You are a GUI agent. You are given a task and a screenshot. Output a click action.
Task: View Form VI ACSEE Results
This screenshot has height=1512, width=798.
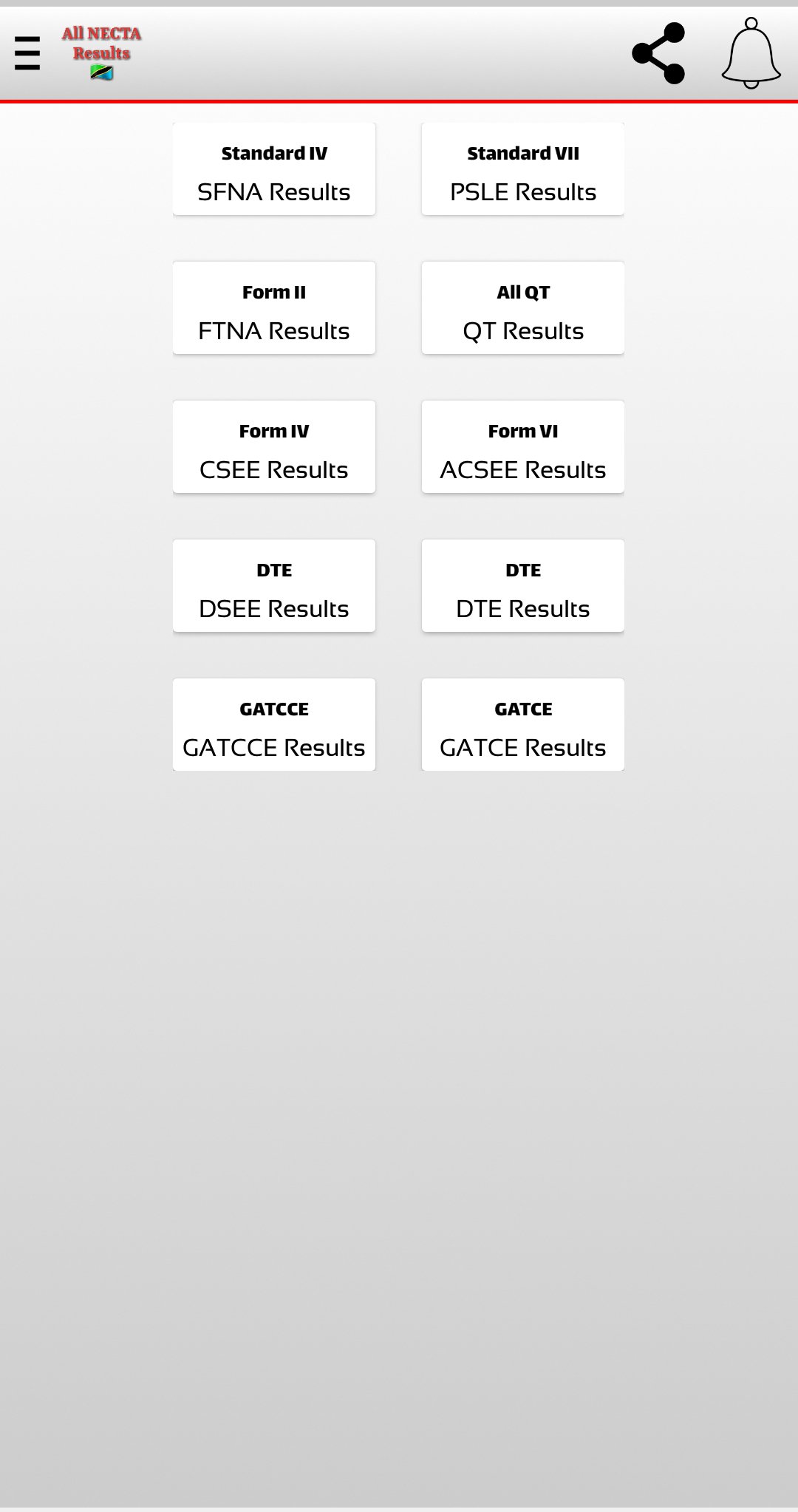point(522,446)
